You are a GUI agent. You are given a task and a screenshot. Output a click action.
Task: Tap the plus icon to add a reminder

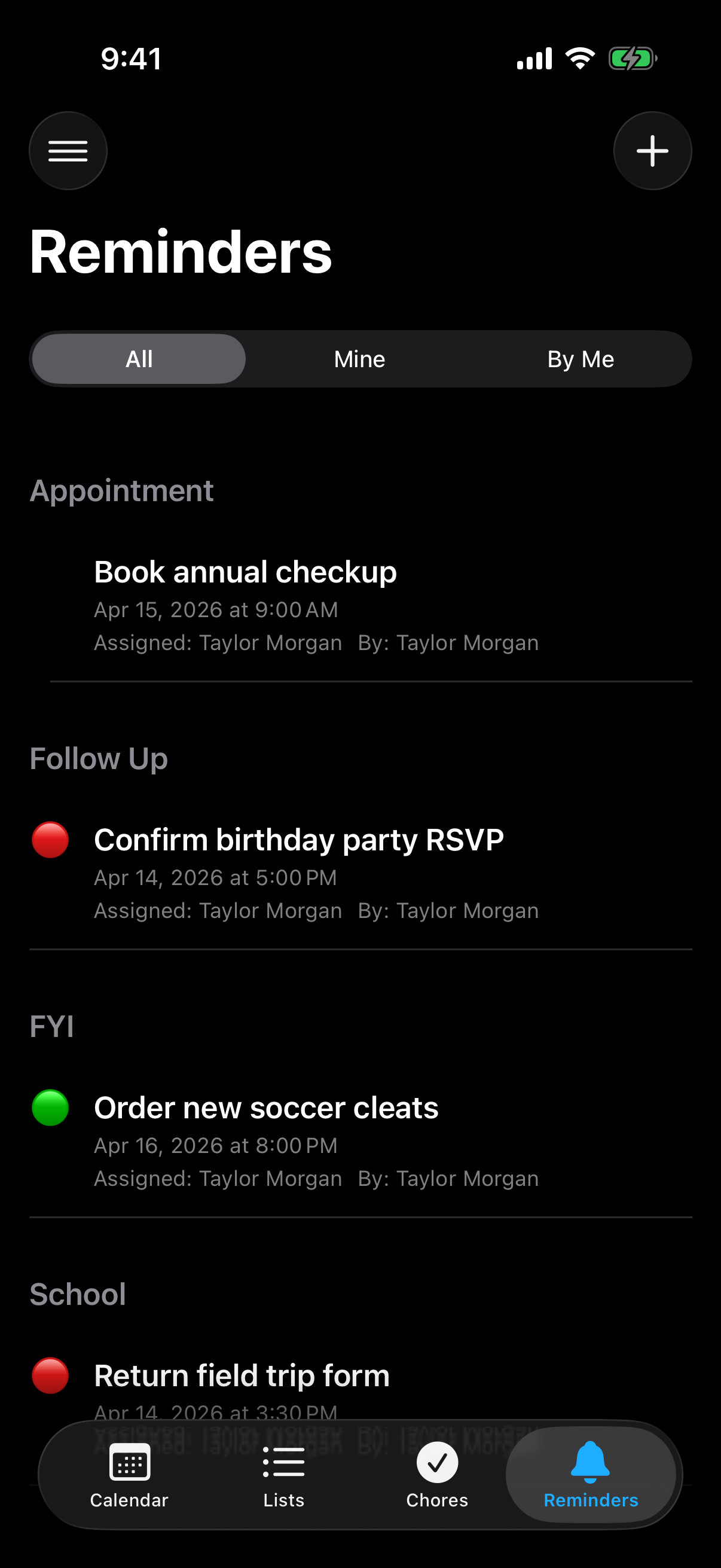[652, 150]
